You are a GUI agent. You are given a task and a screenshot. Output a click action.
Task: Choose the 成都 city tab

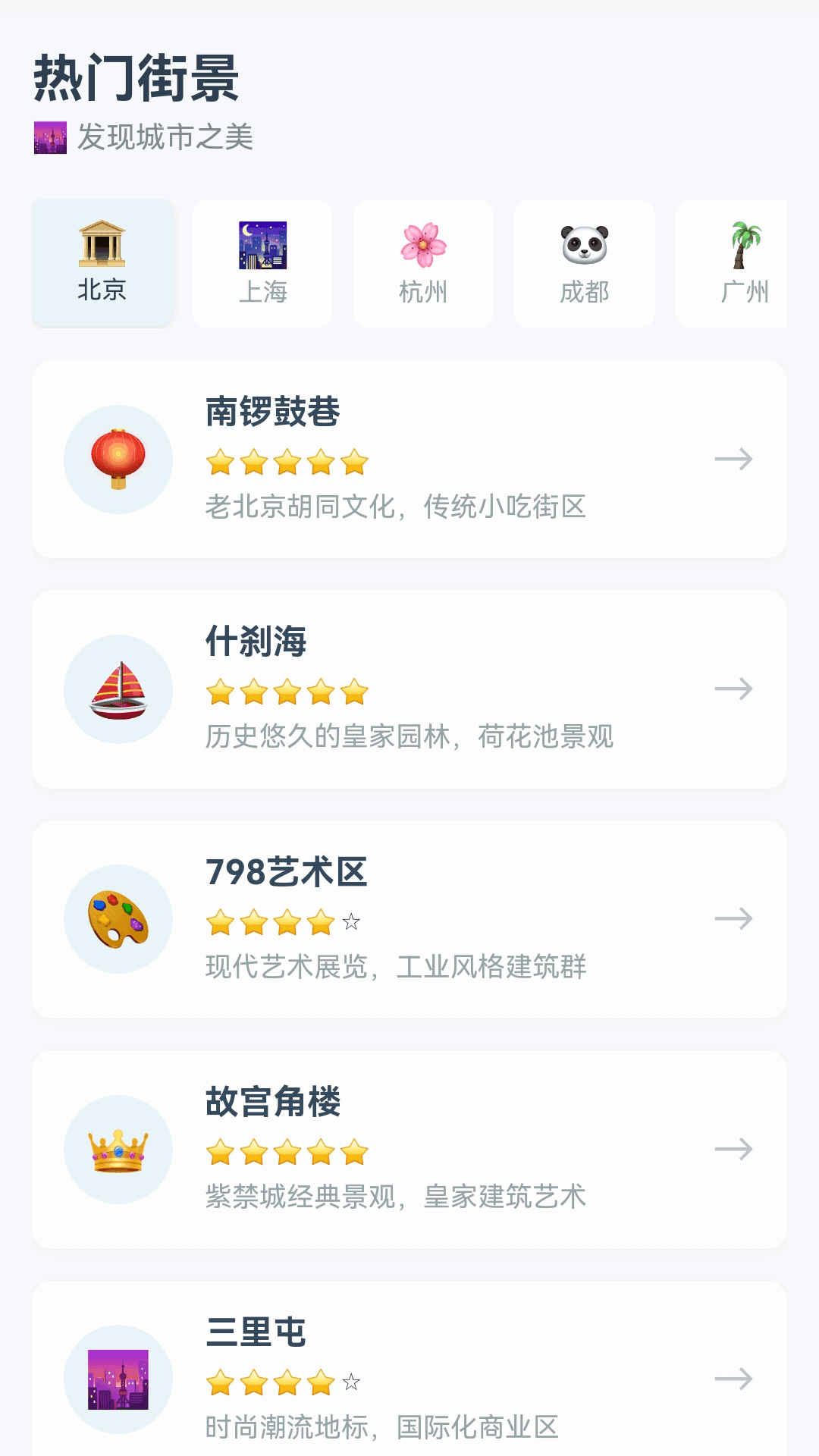585,263
